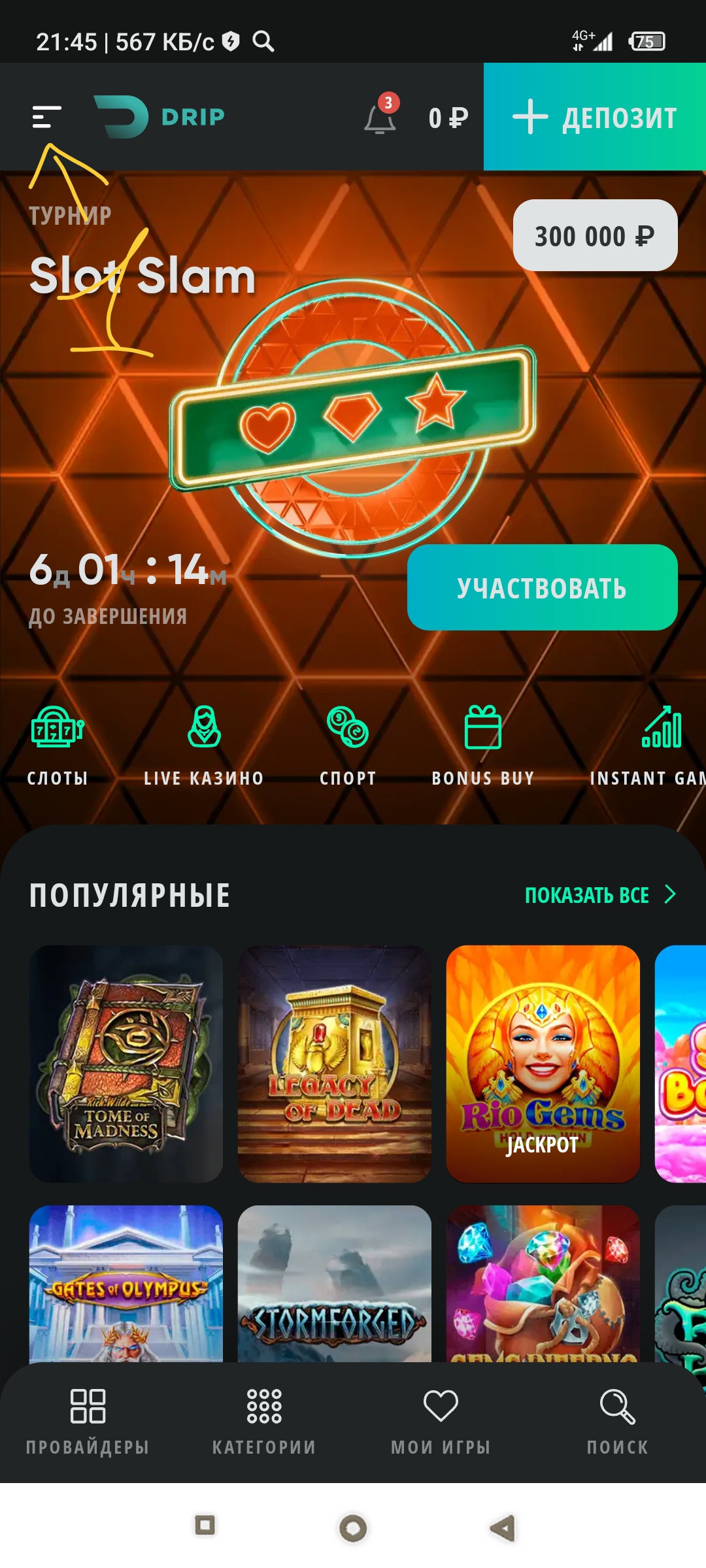Open the Слоты category

pos(58,745)
